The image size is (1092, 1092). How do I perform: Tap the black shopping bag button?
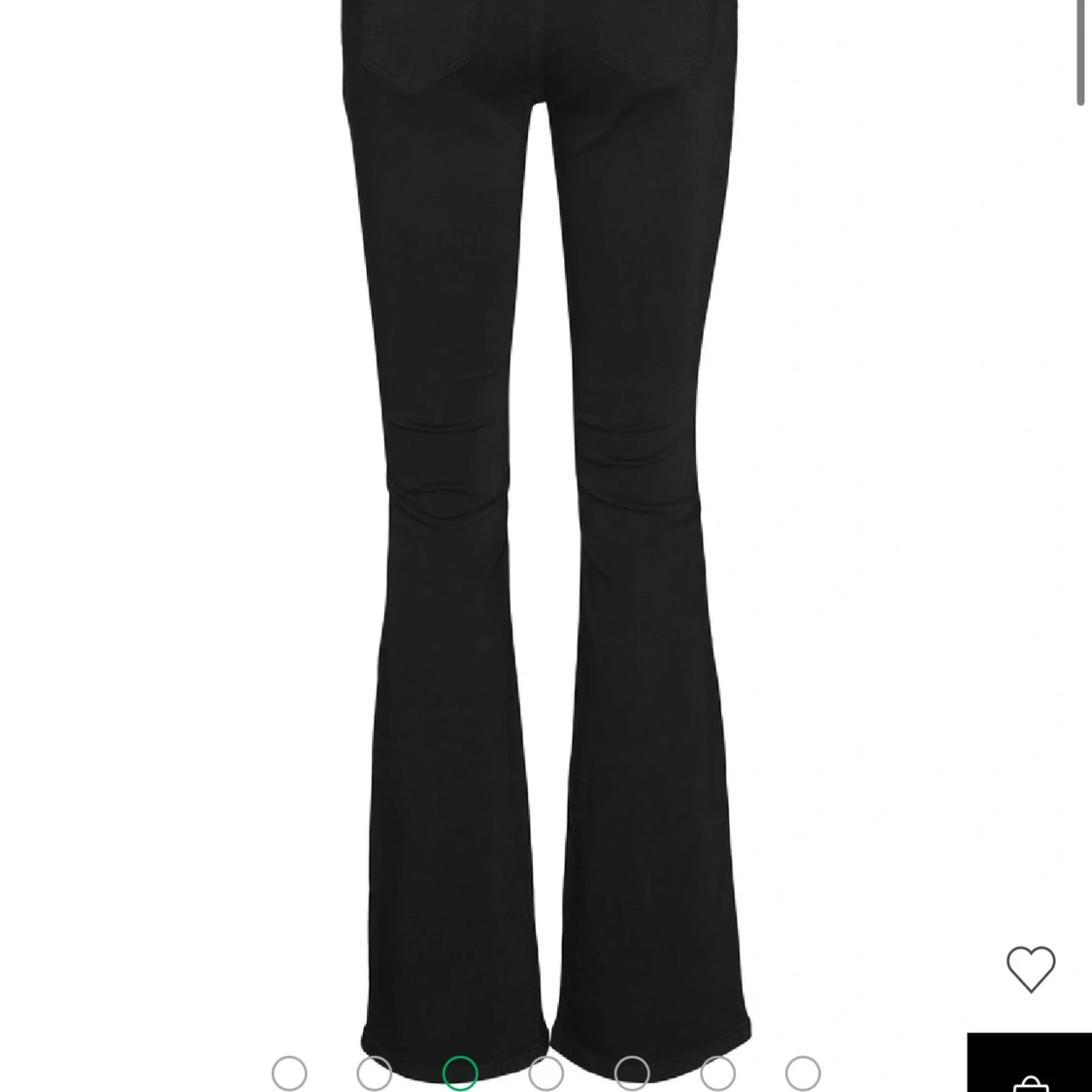pyautogui.click(x=1029, y=1066)
